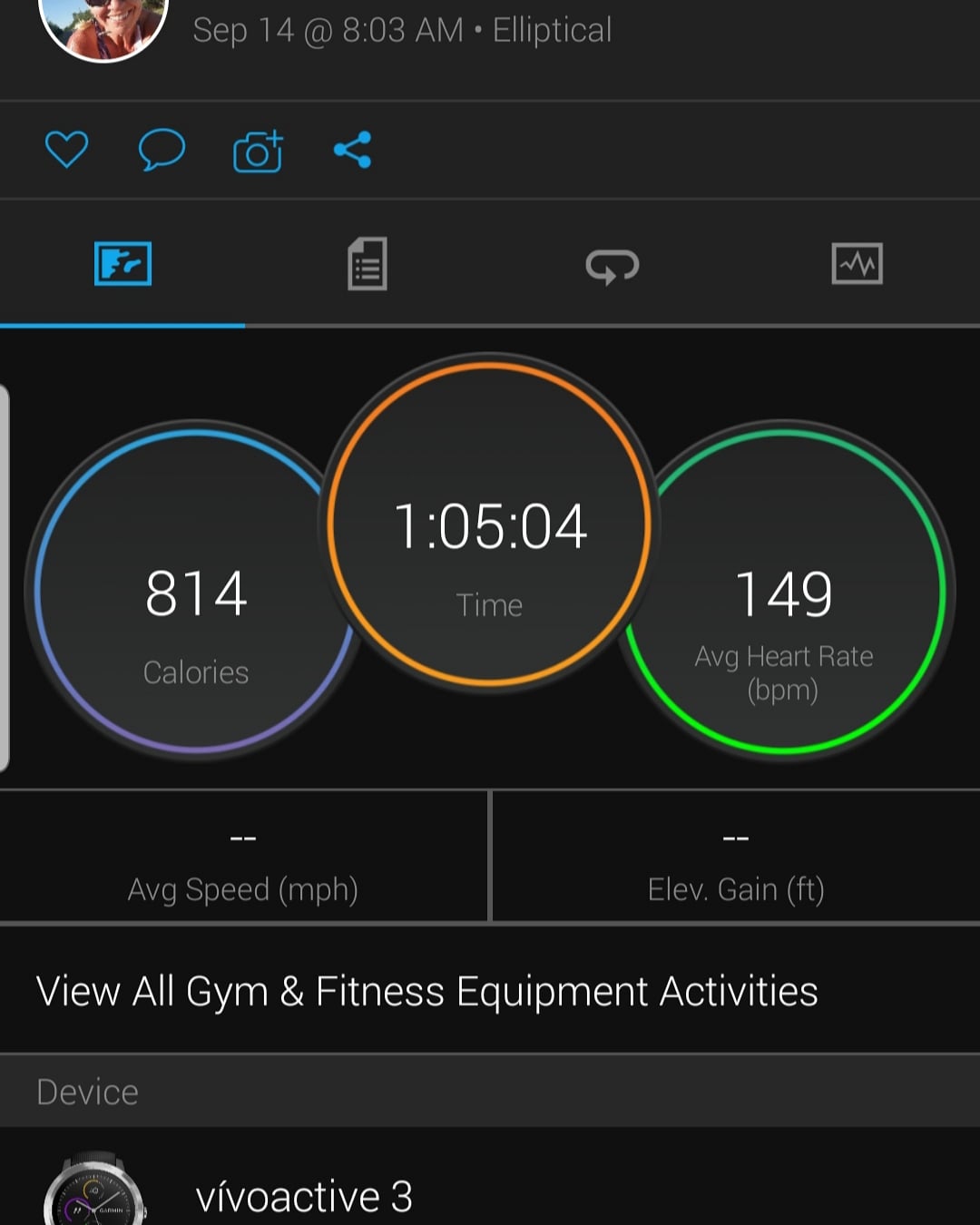This screenshot has height=1225, width=980.
Task: Open the vívoactive 3 device row
Action: (x=303, y=1196)
